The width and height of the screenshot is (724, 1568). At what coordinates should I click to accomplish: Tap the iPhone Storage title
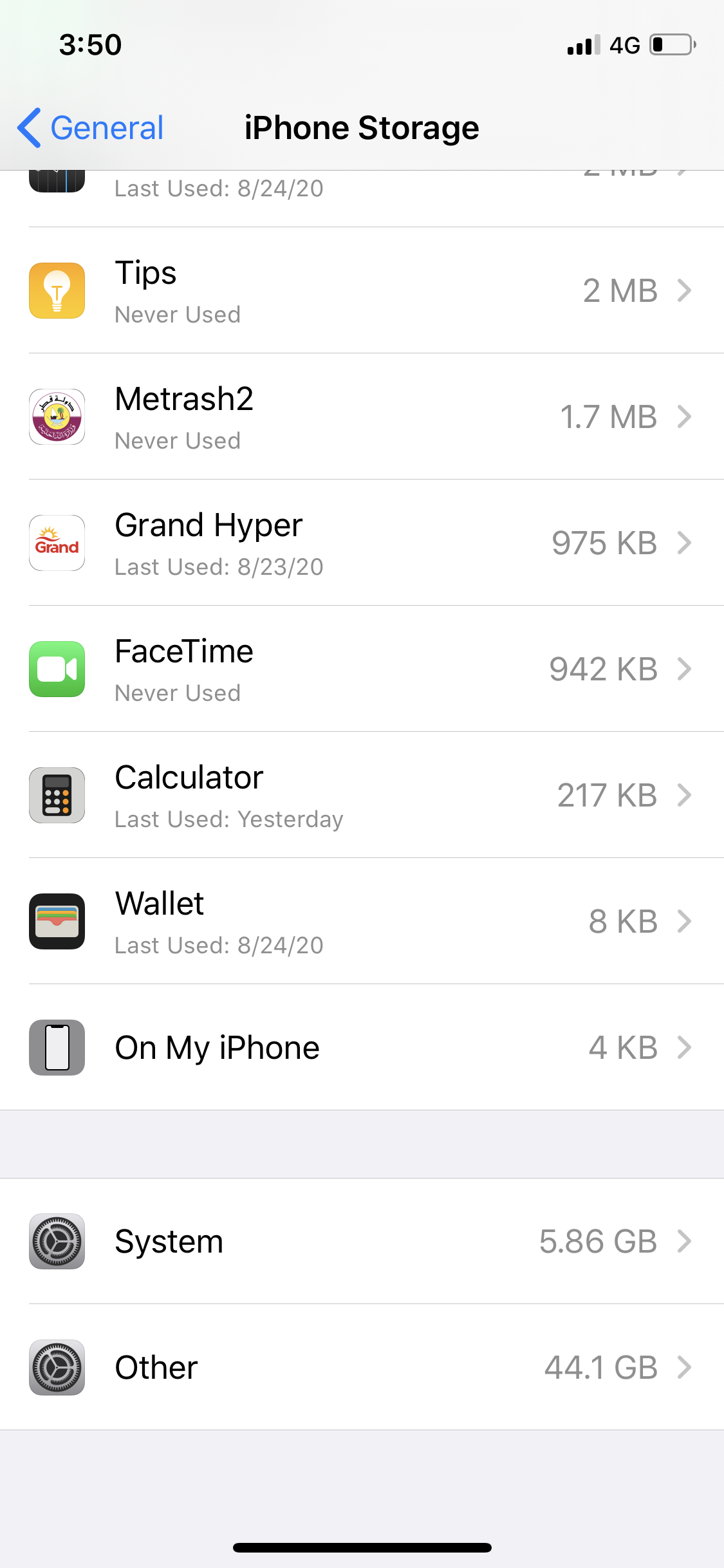[362, 127]
